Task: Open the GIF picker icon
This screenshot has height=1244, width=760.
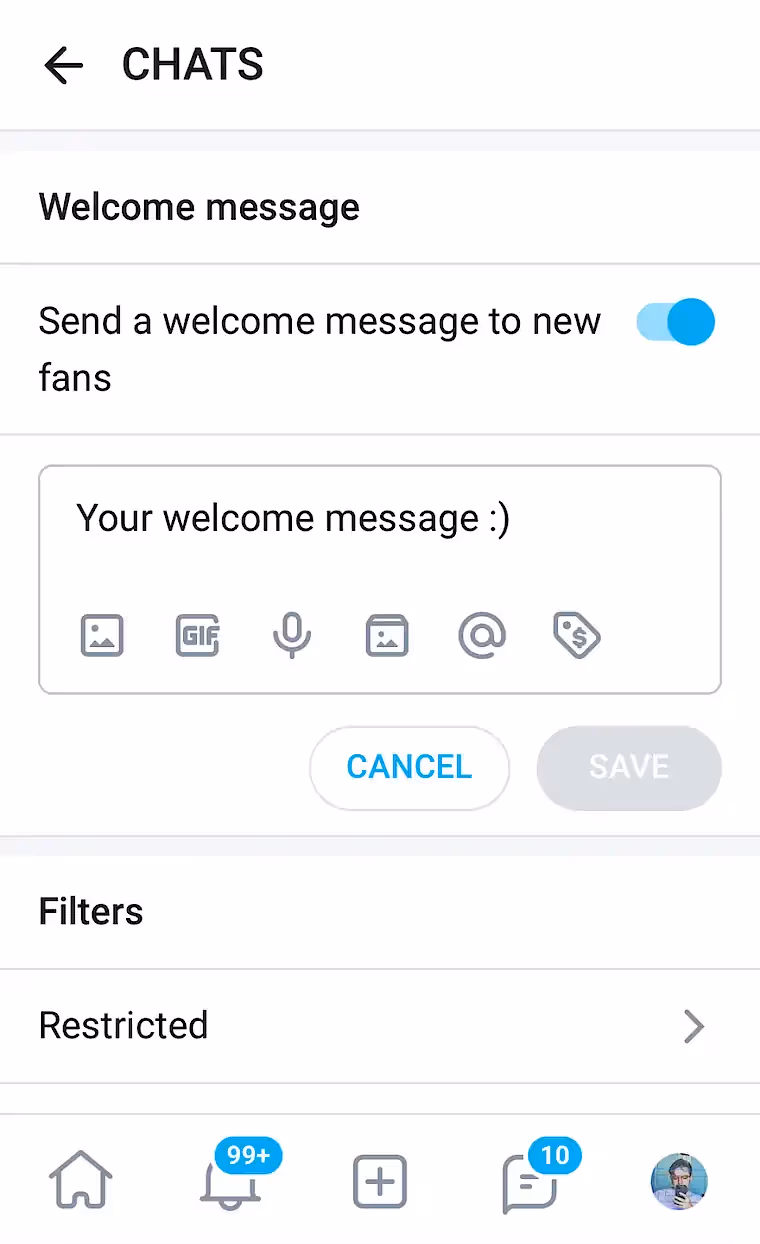Action: pyautogui.click(x=196, y=635)
